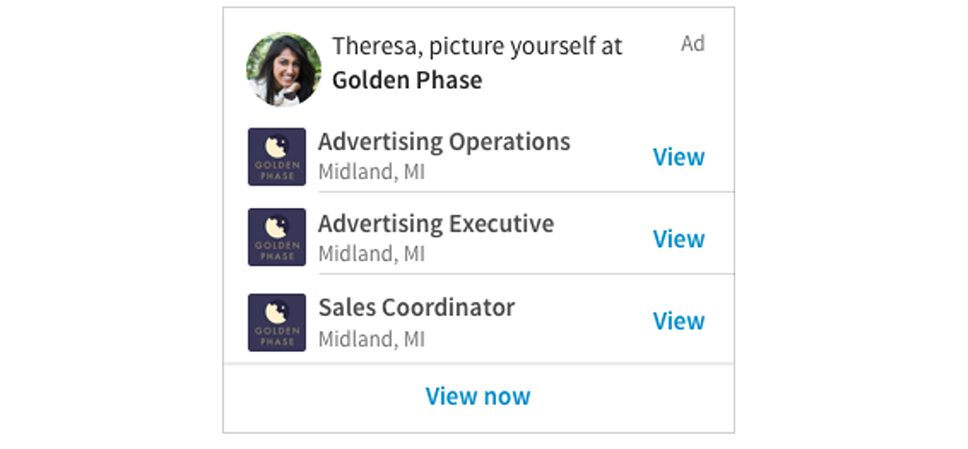Viewport: 968px width, 449px height.
Task: View the Sales Coordinator job
Action: (x=678, y=321)
